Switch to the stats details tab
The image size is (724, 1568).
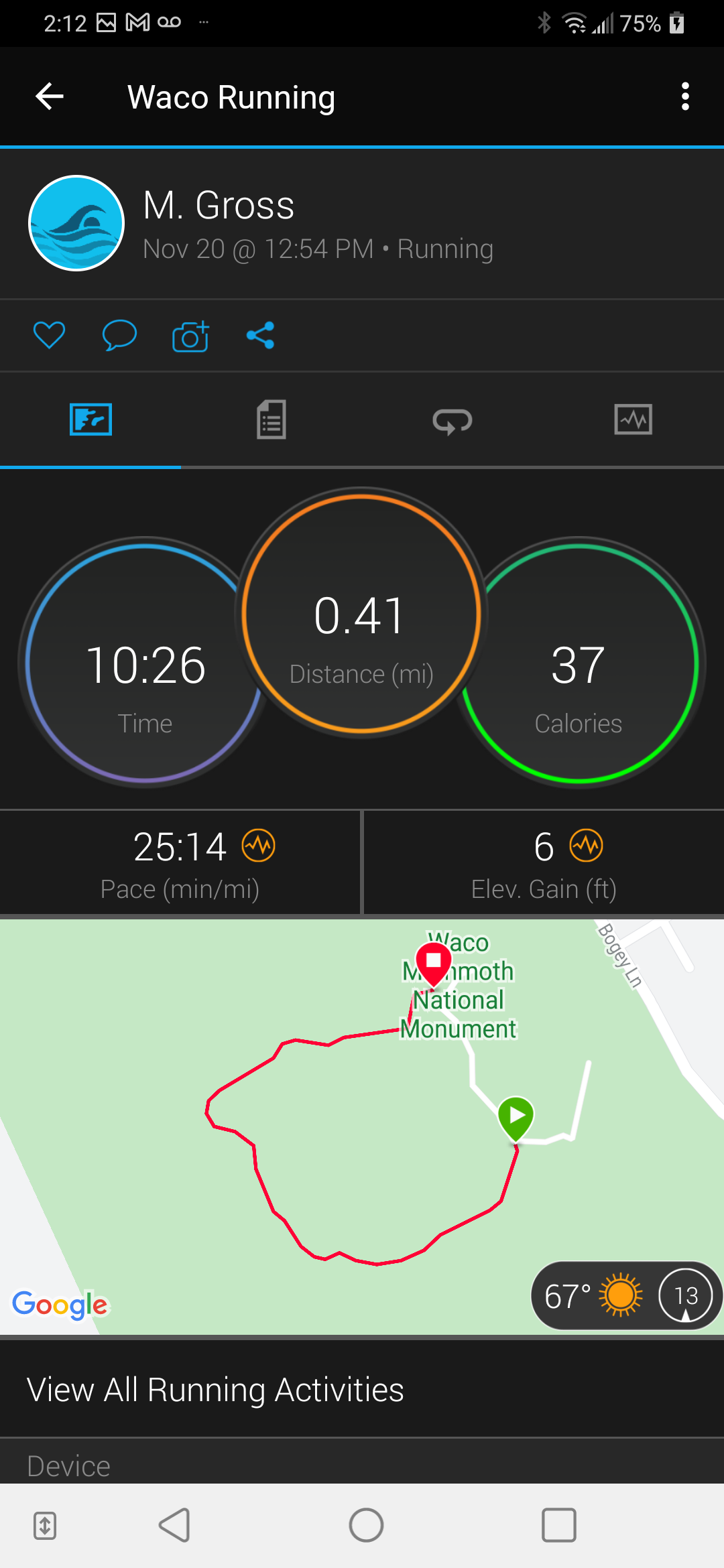point(271,420)
